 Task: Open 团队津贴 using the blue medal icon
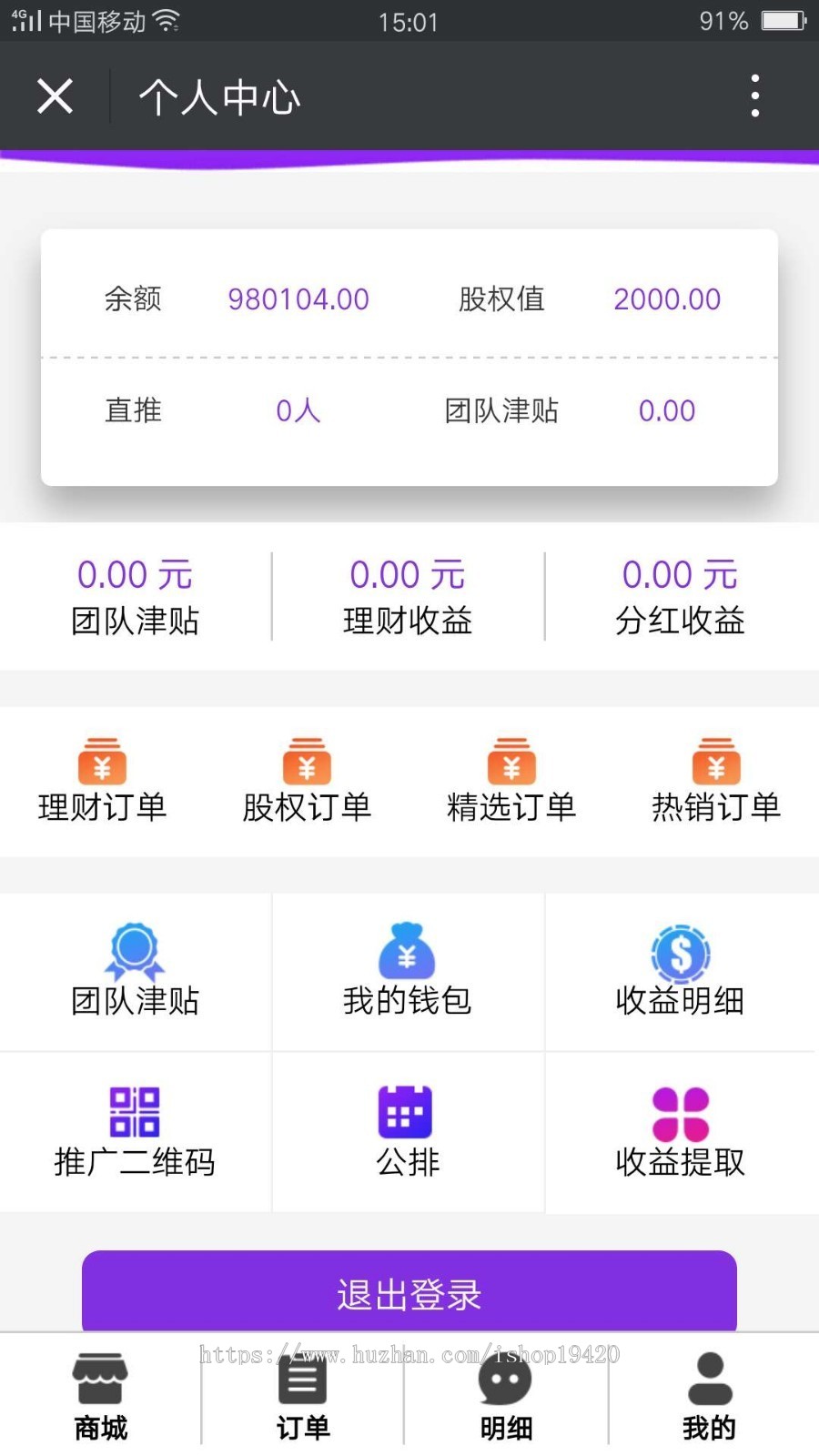click(135, 954)
